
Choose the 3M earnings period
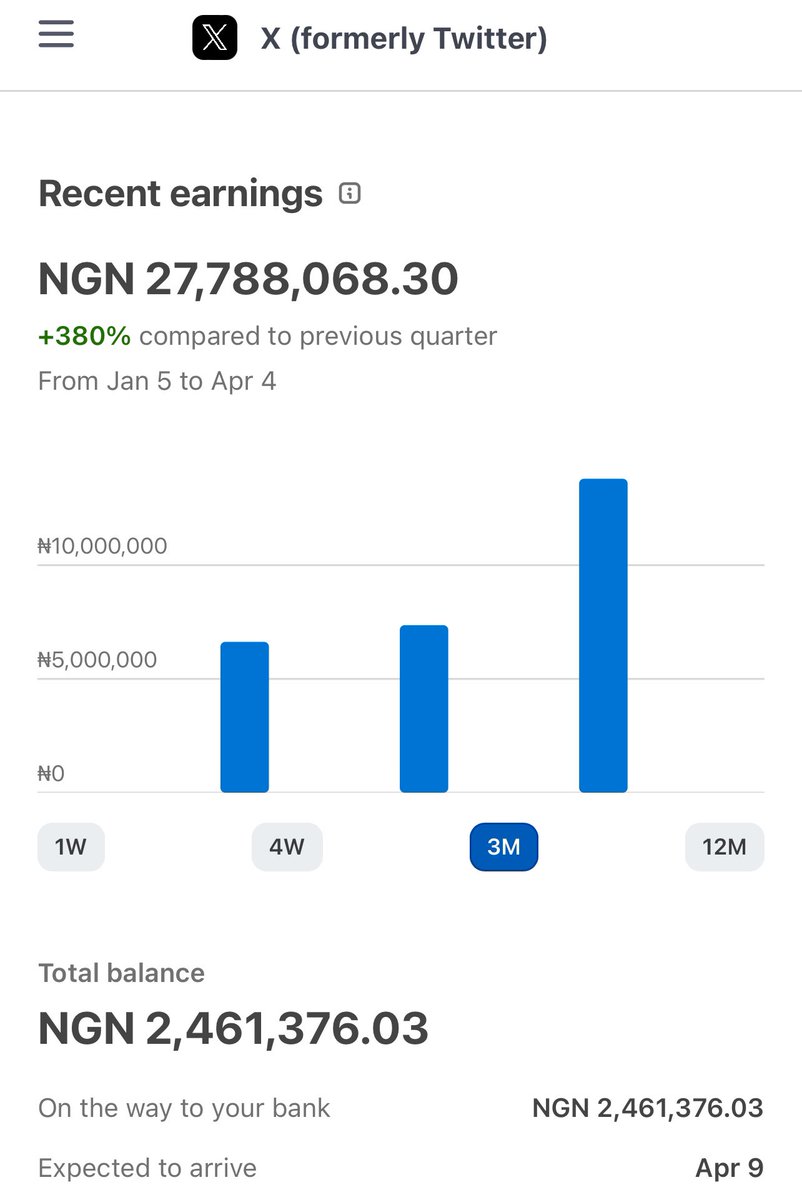click(504, 847)
